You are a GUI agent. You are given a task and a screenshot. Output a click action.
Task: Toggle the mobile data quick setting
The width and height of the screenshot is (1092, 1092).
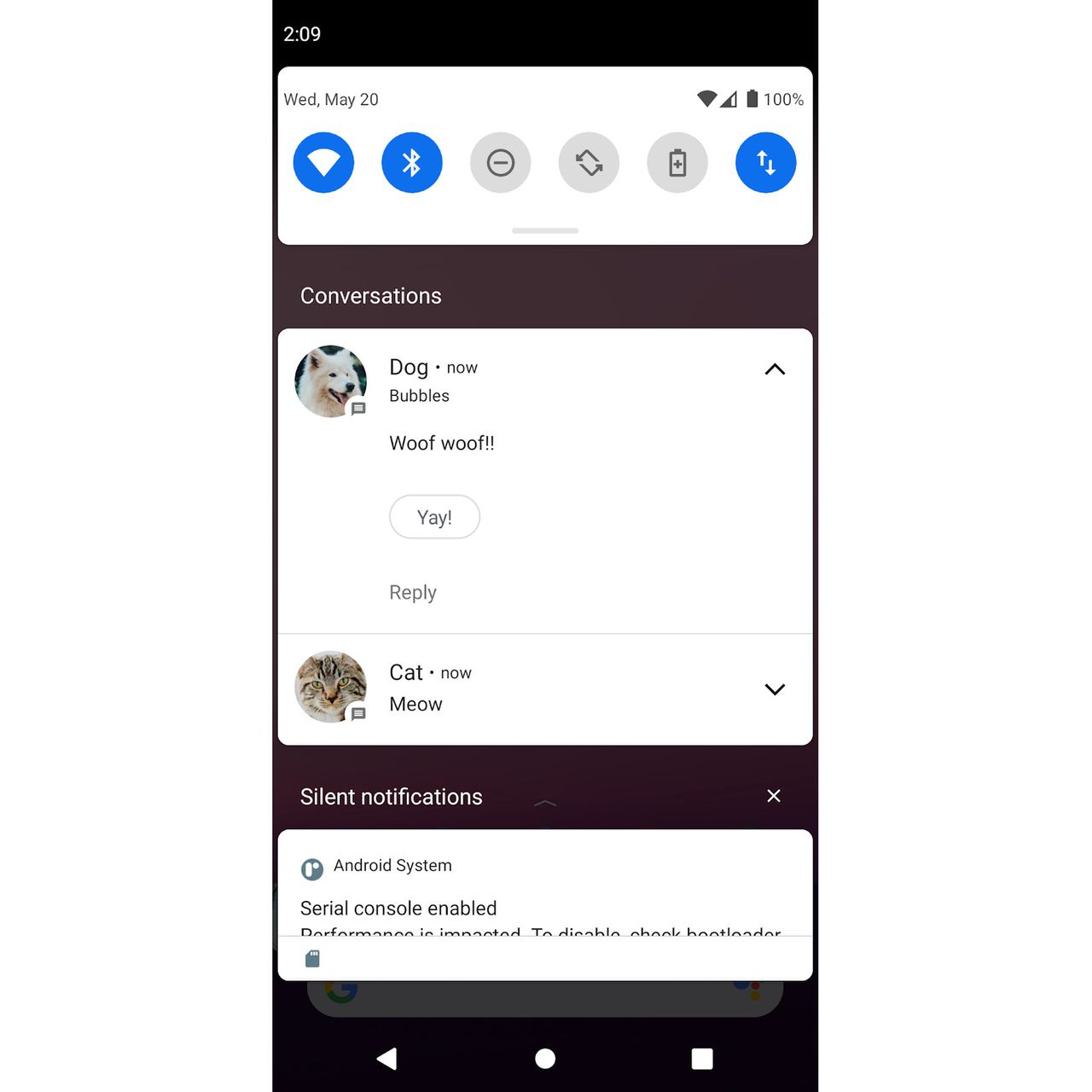(x=765, y=162)
